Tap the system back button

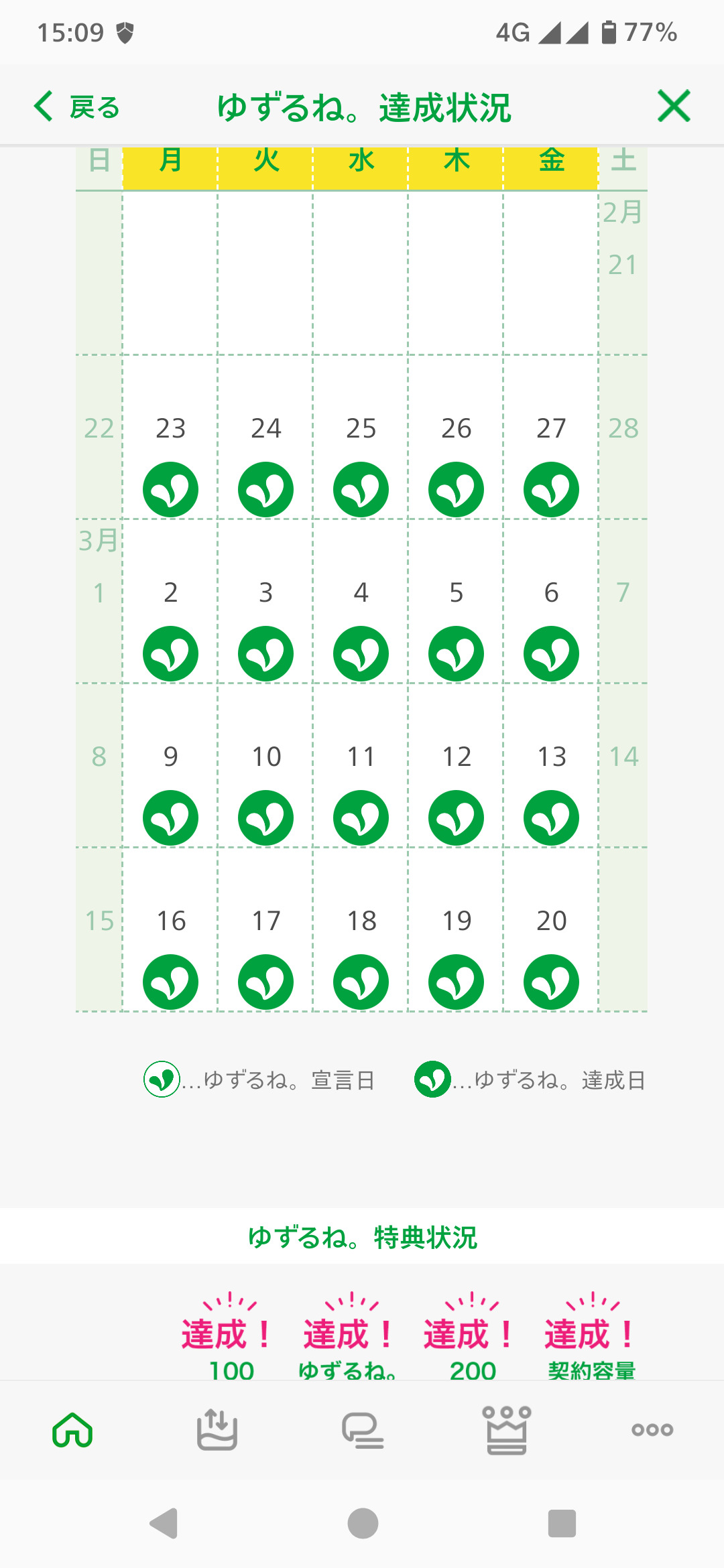(164, 1524)
